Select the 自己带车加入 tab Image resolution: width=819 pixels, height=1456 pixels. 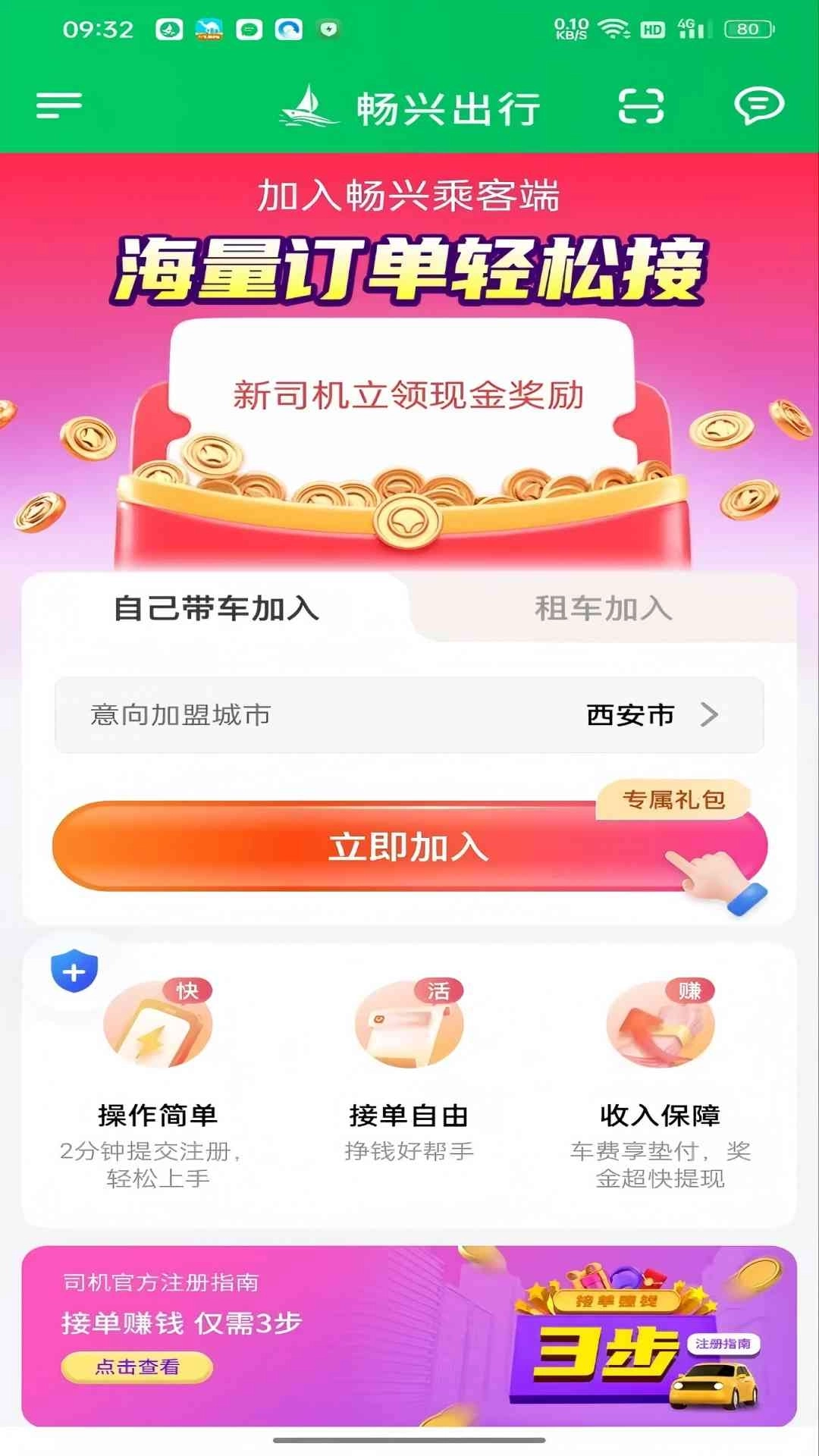coord(218,609)
